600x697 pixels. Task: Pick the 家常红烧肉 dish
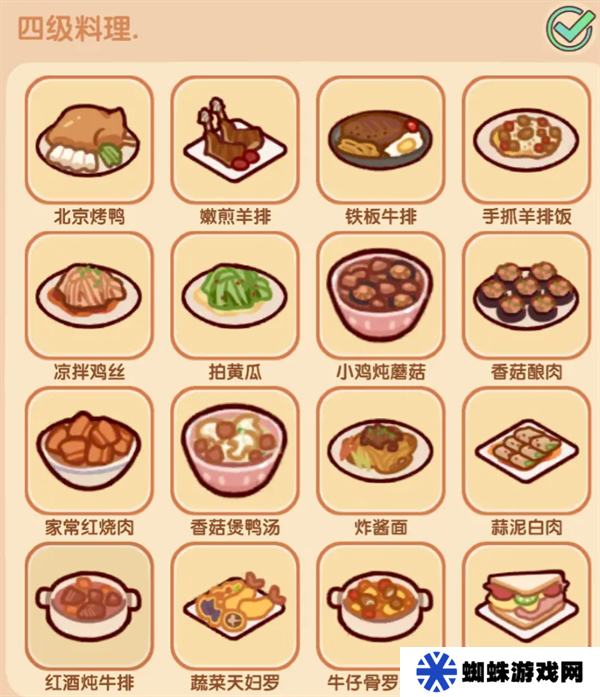89,451
